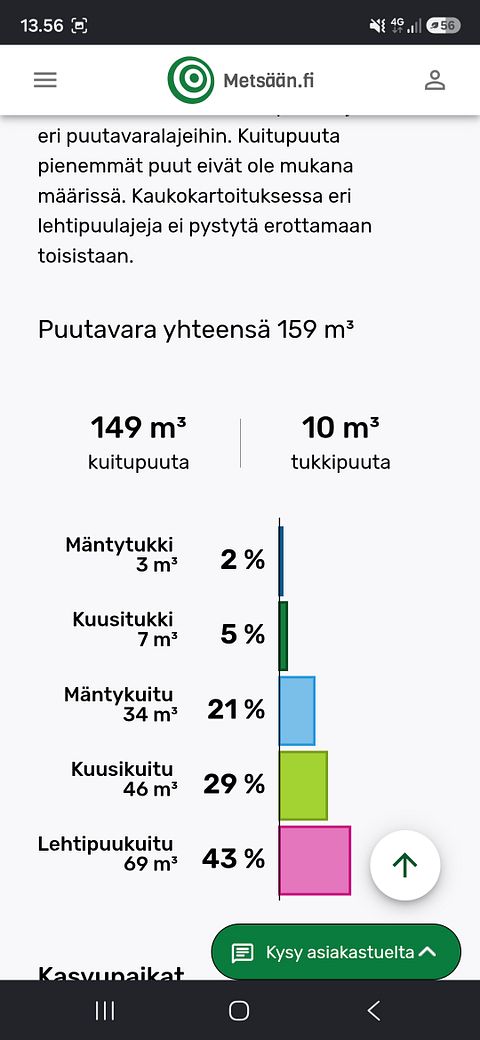Viewport: 480px width, 1040px height.
Task: Open recent apps from navigation bar
Action: 105,1011
